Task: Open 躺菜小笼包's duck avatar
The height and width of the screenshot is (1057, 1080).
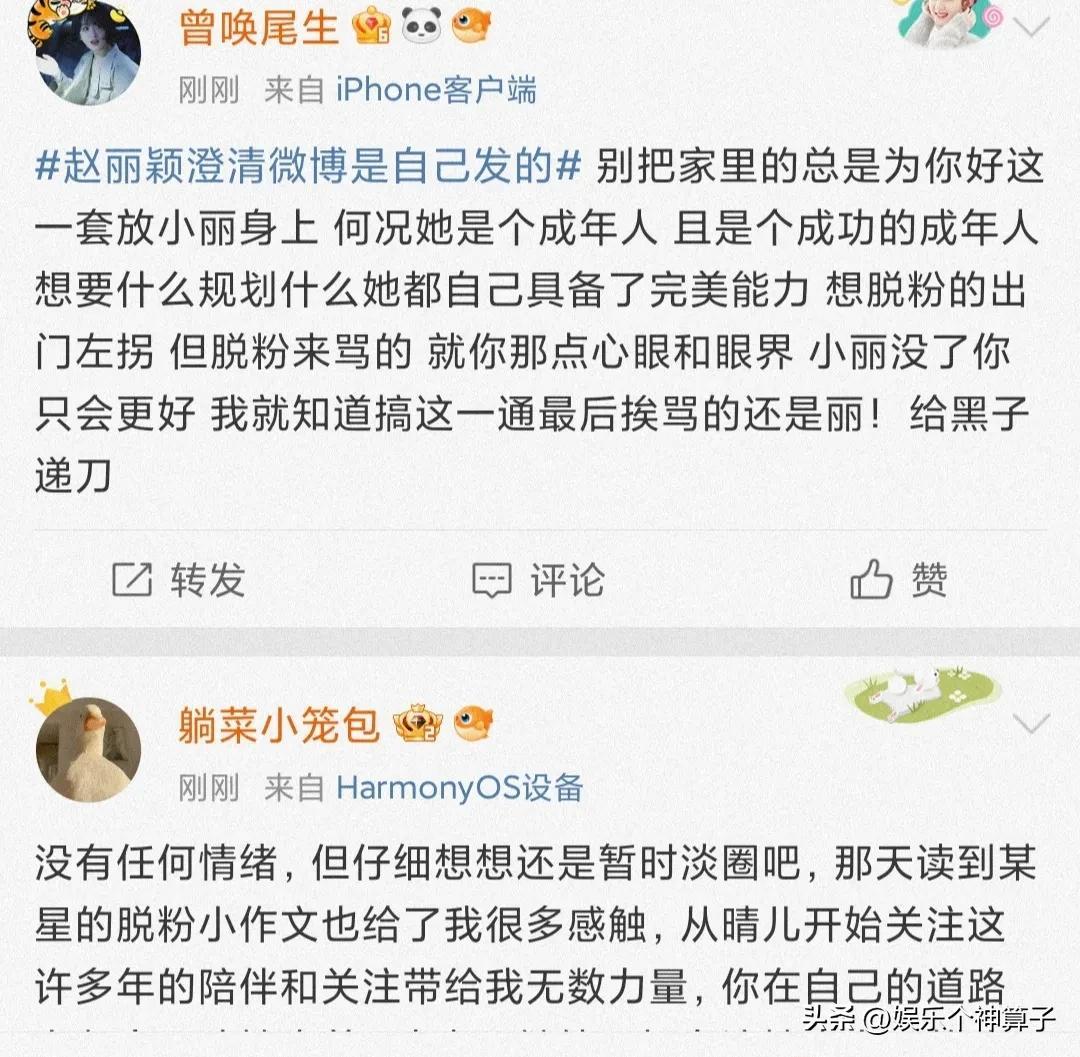Action: [x=88, y=748]
